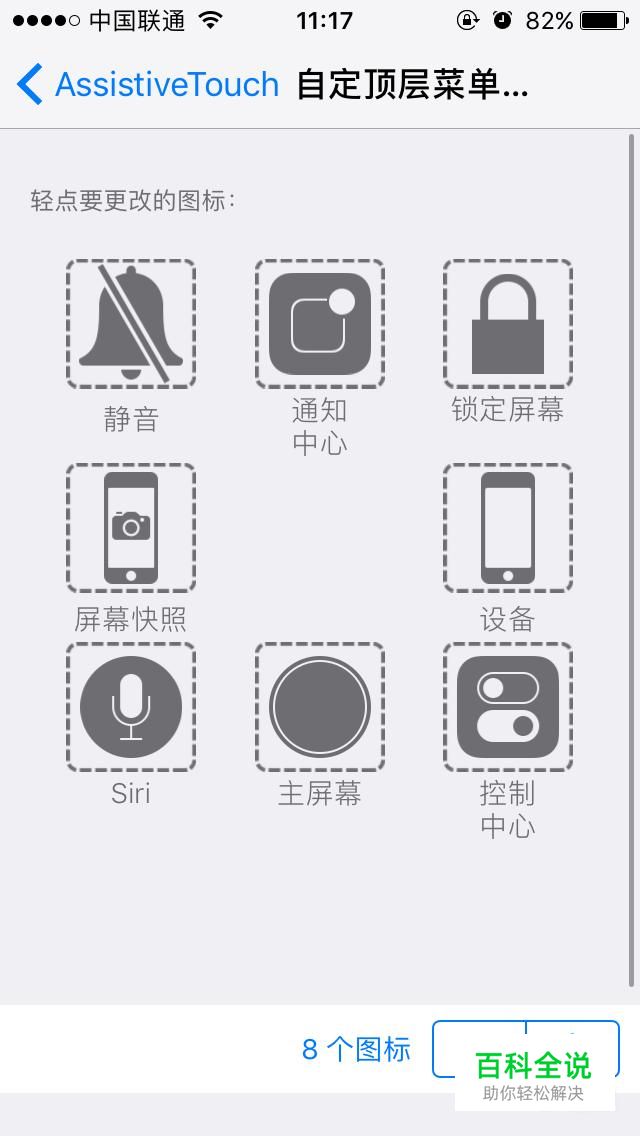
Task: Change the 屏幕快照 screenshot icon slot
Action: 131,528
